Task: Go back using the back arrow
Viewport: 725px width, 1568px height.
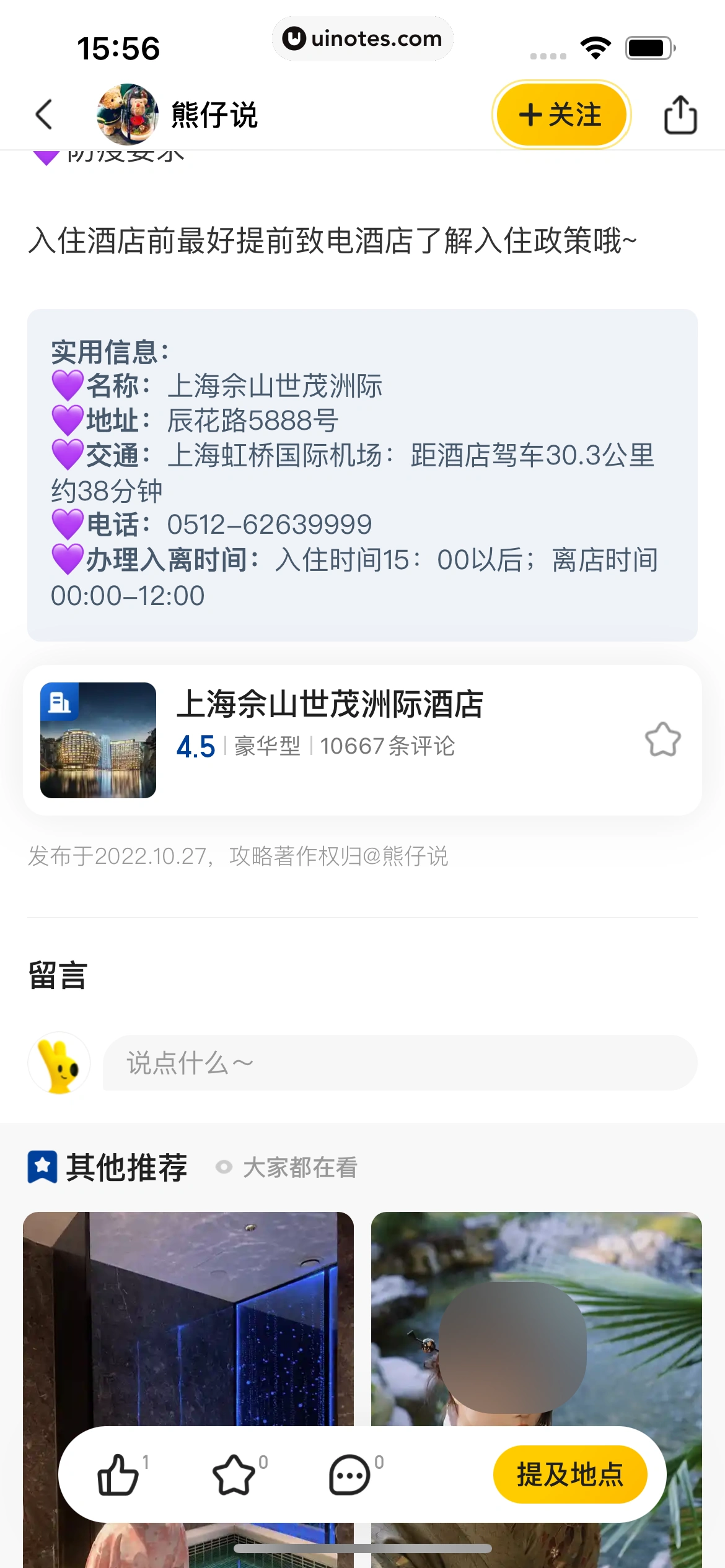Action: pos(44,115)
